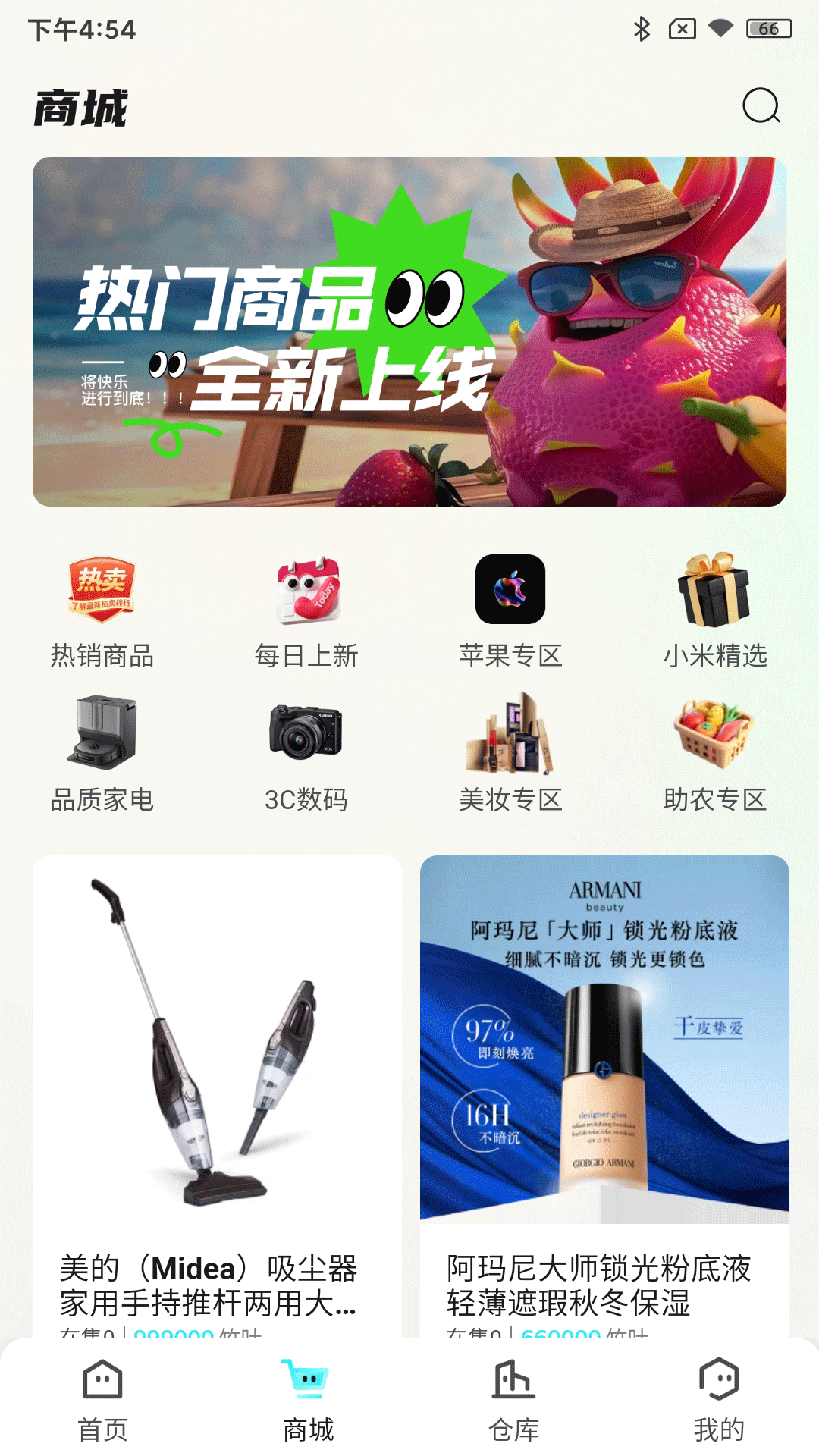
Task: Open the 助农专区 category
Action: coord(715,755)
